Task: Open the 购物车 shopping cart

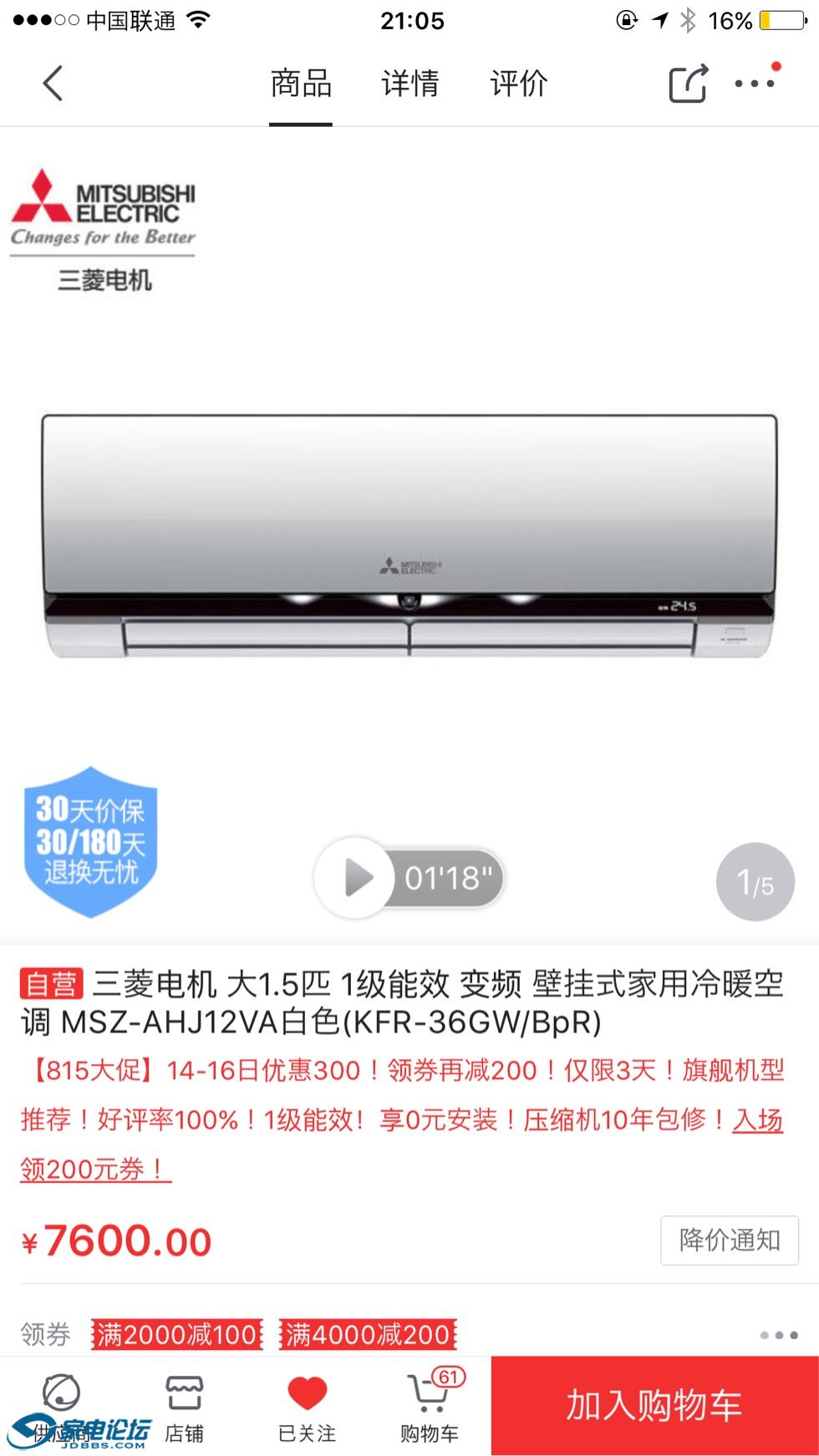Action: coord(430,1408)
